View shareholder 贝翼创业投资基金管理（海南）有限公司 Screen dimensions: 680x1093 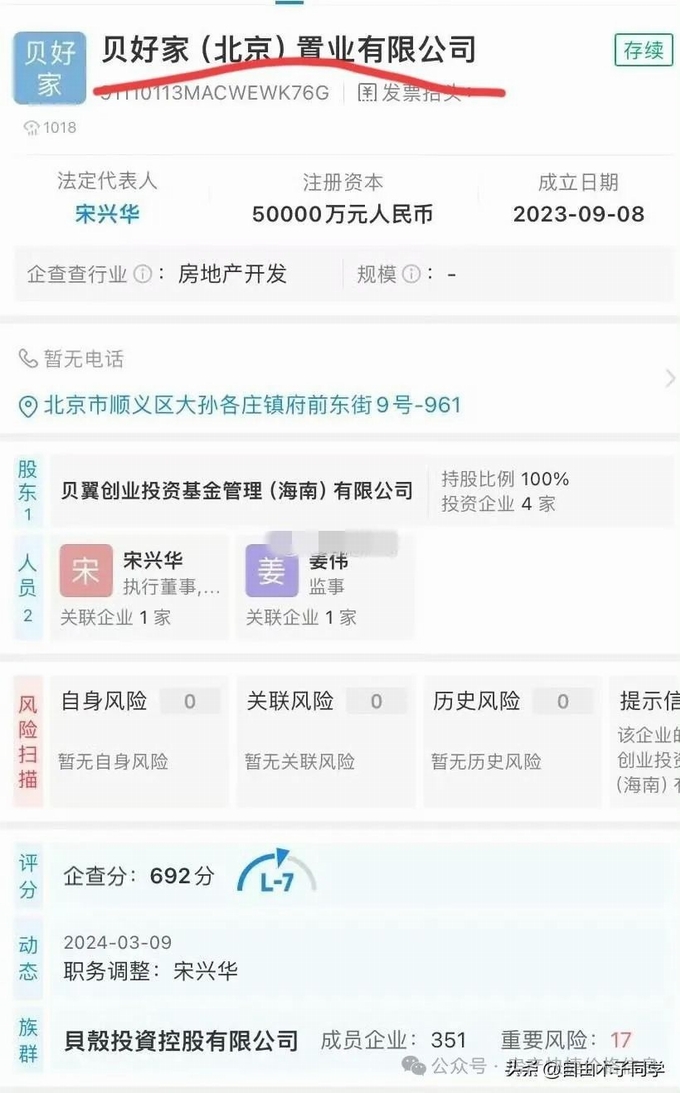pyautogui.click(x=232, y=490)
